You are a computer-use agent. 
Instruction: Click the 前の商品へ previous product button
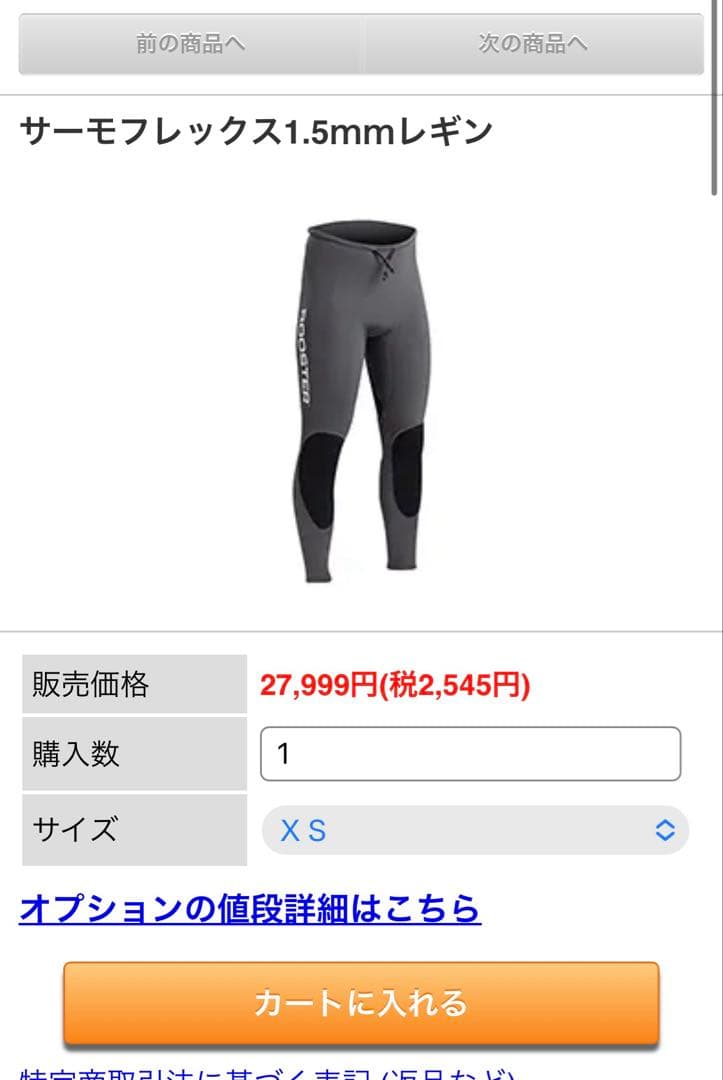[190, 44]
